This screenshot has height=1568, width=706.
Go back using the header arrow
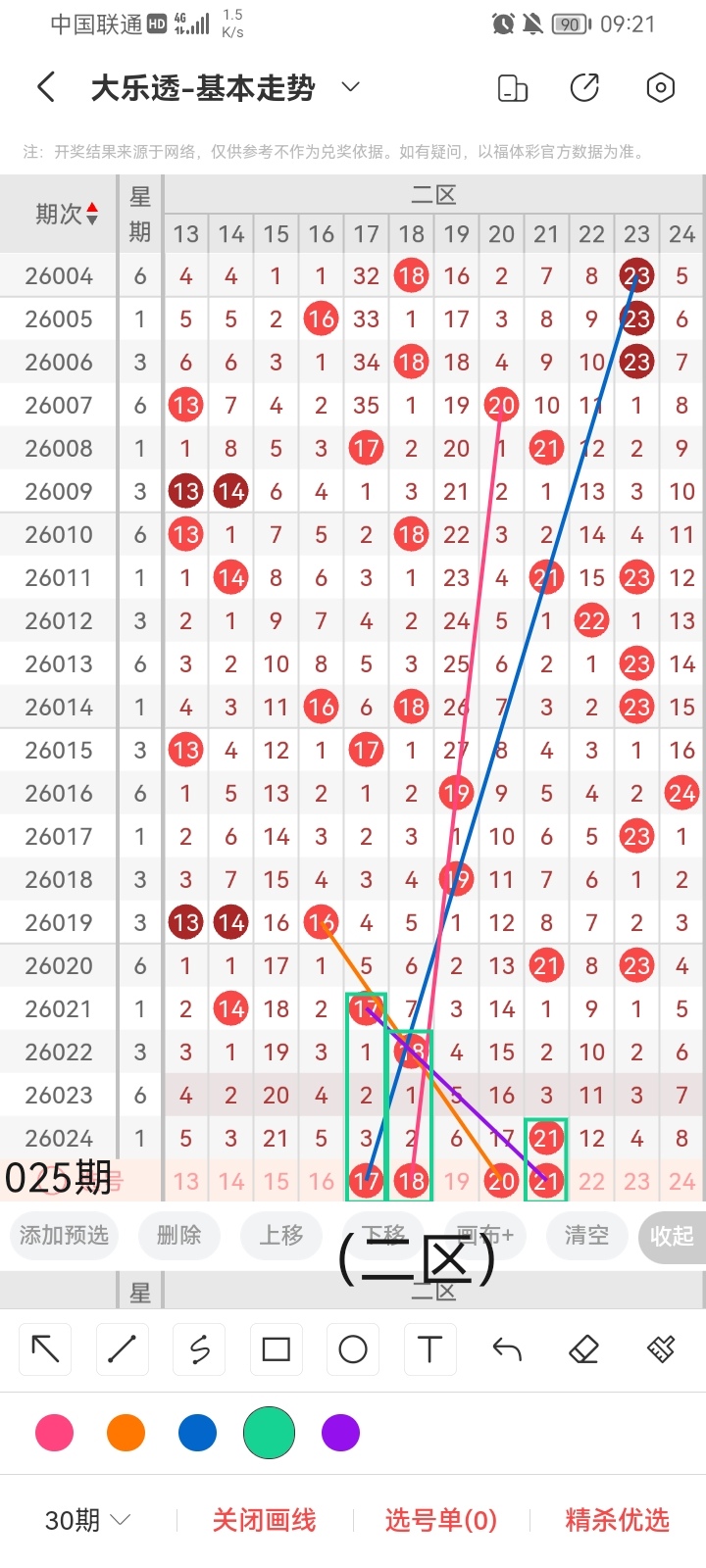point(46,87)
